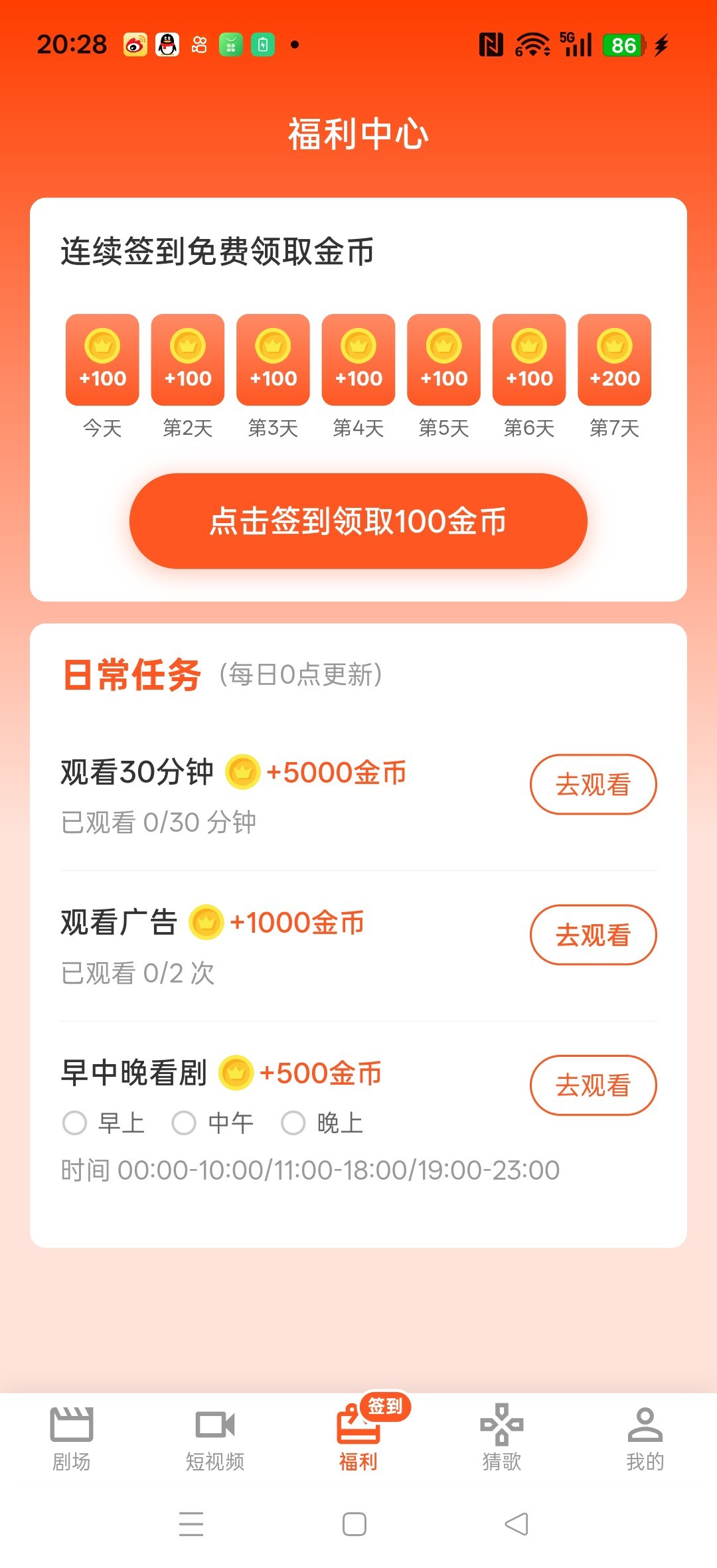Tap 去观看 for the 观看广告 task
The width and height of the screenshot is (717, 1568).
pos(593,935)
